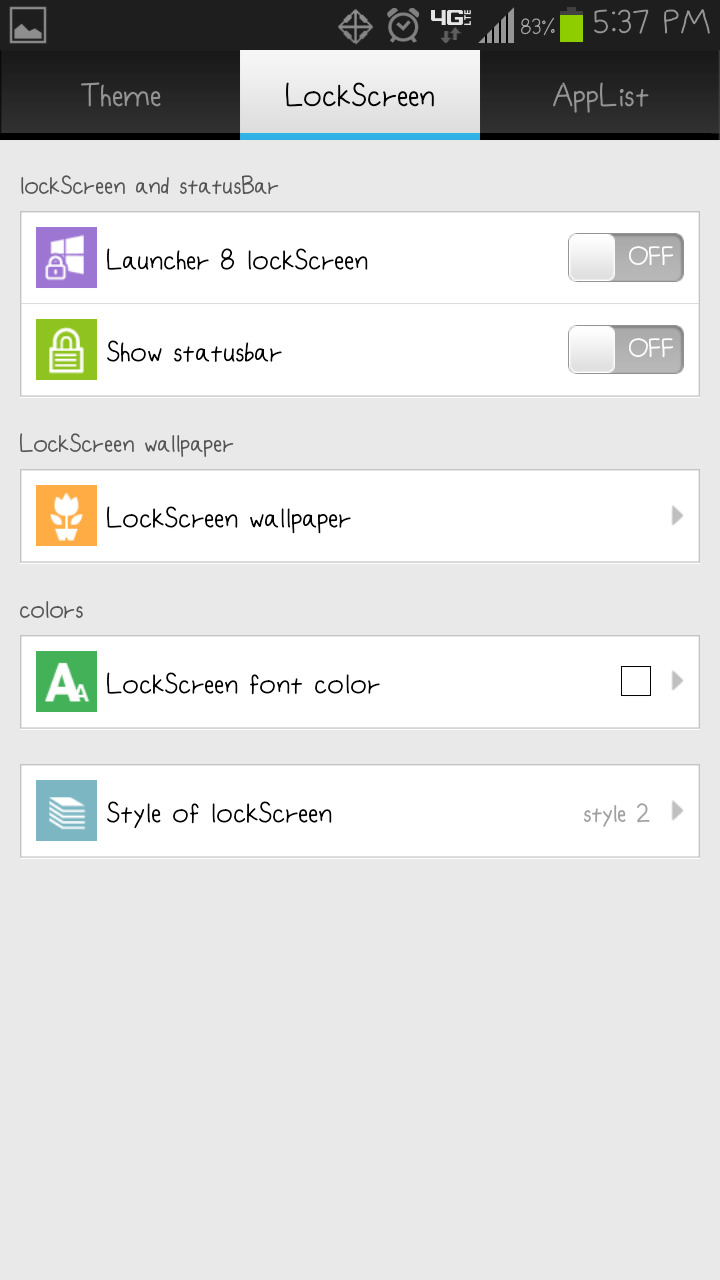Click the 4G network status icon
The width and height of the screenshot is (720, 1280).
click(x=448, y=24)
